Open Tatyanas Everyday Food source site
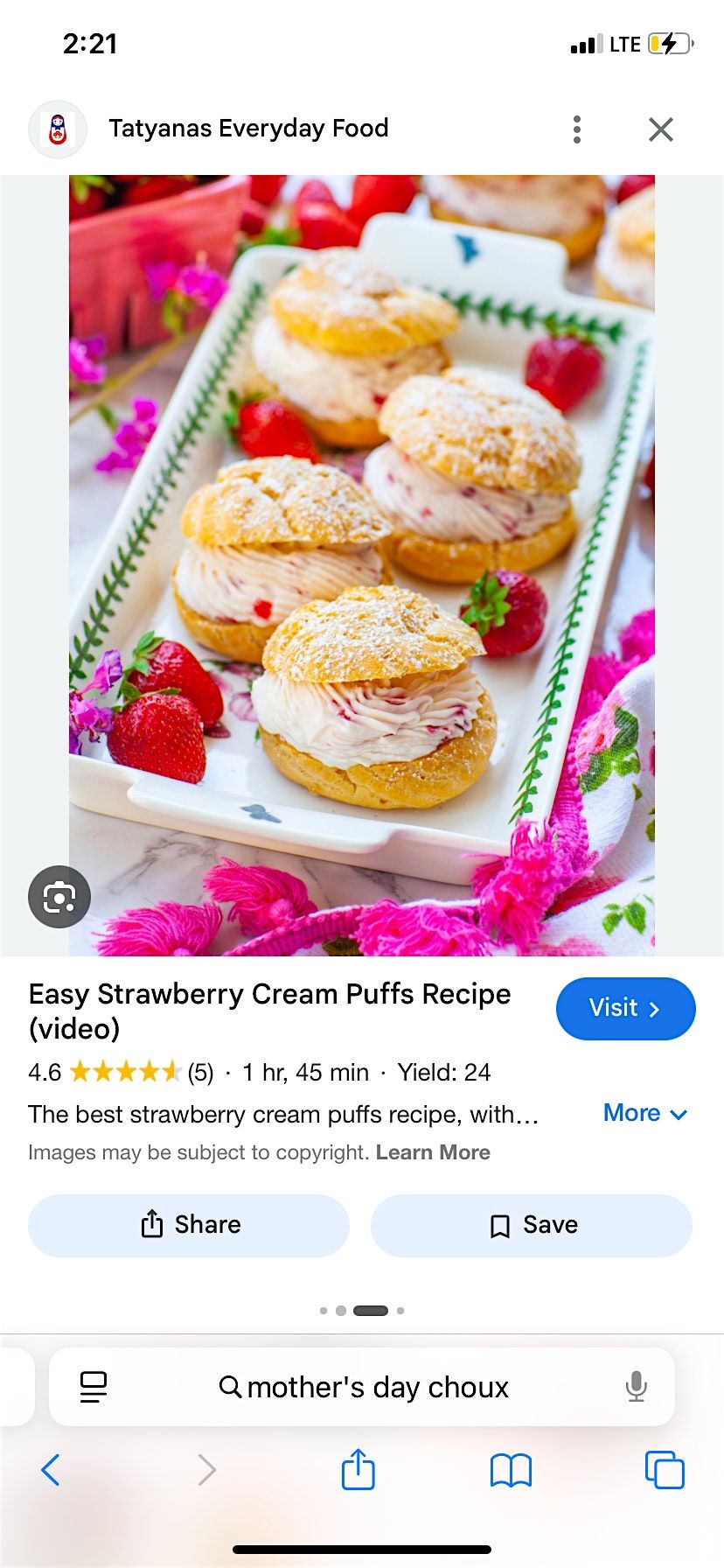724x1568 pixels. 248,129
